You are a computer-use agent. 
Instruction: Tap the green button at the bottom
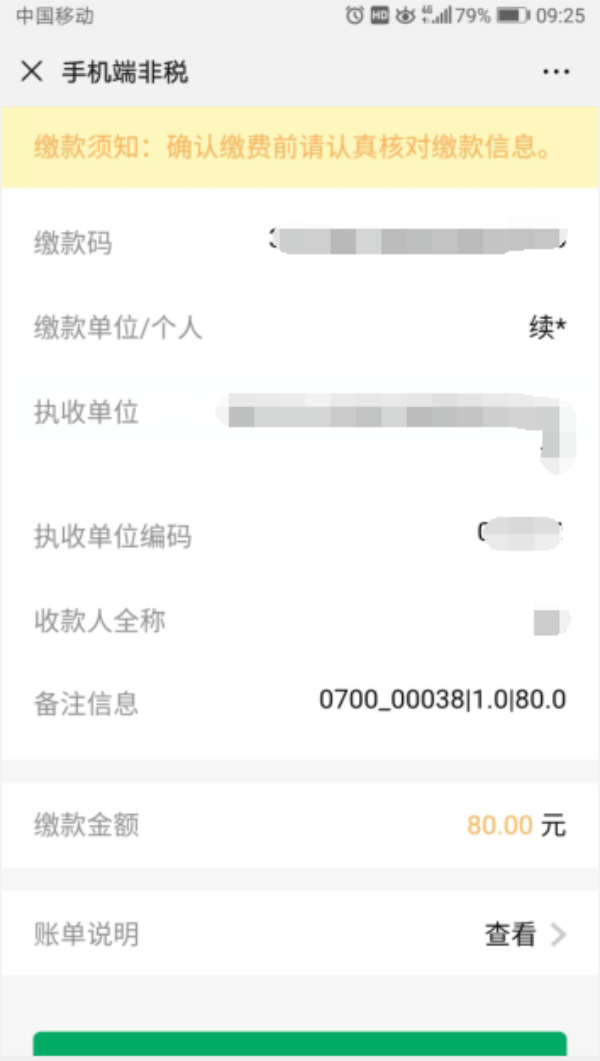[x=300, y=1046]
